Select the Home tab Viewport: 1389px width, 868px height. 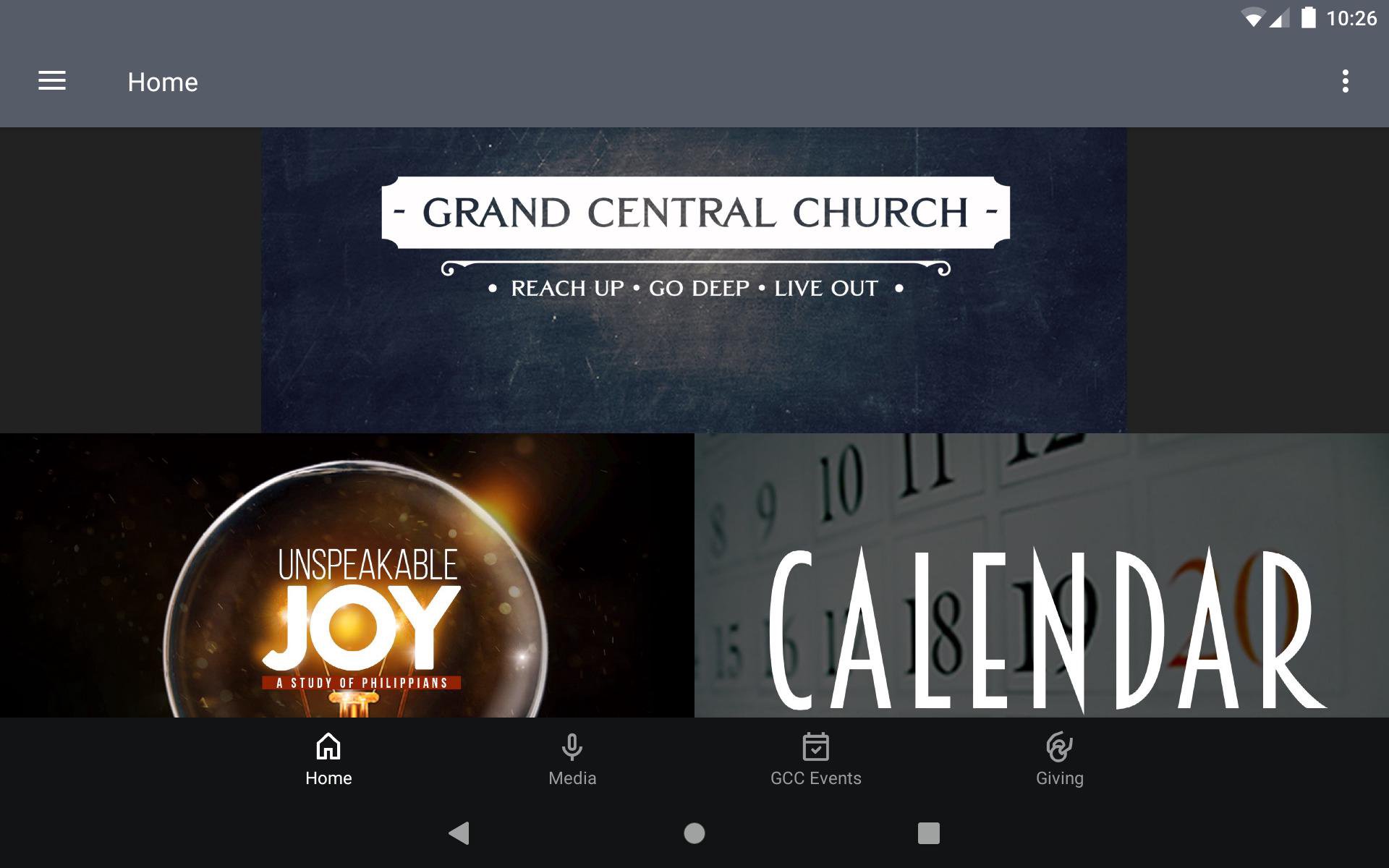328,759
